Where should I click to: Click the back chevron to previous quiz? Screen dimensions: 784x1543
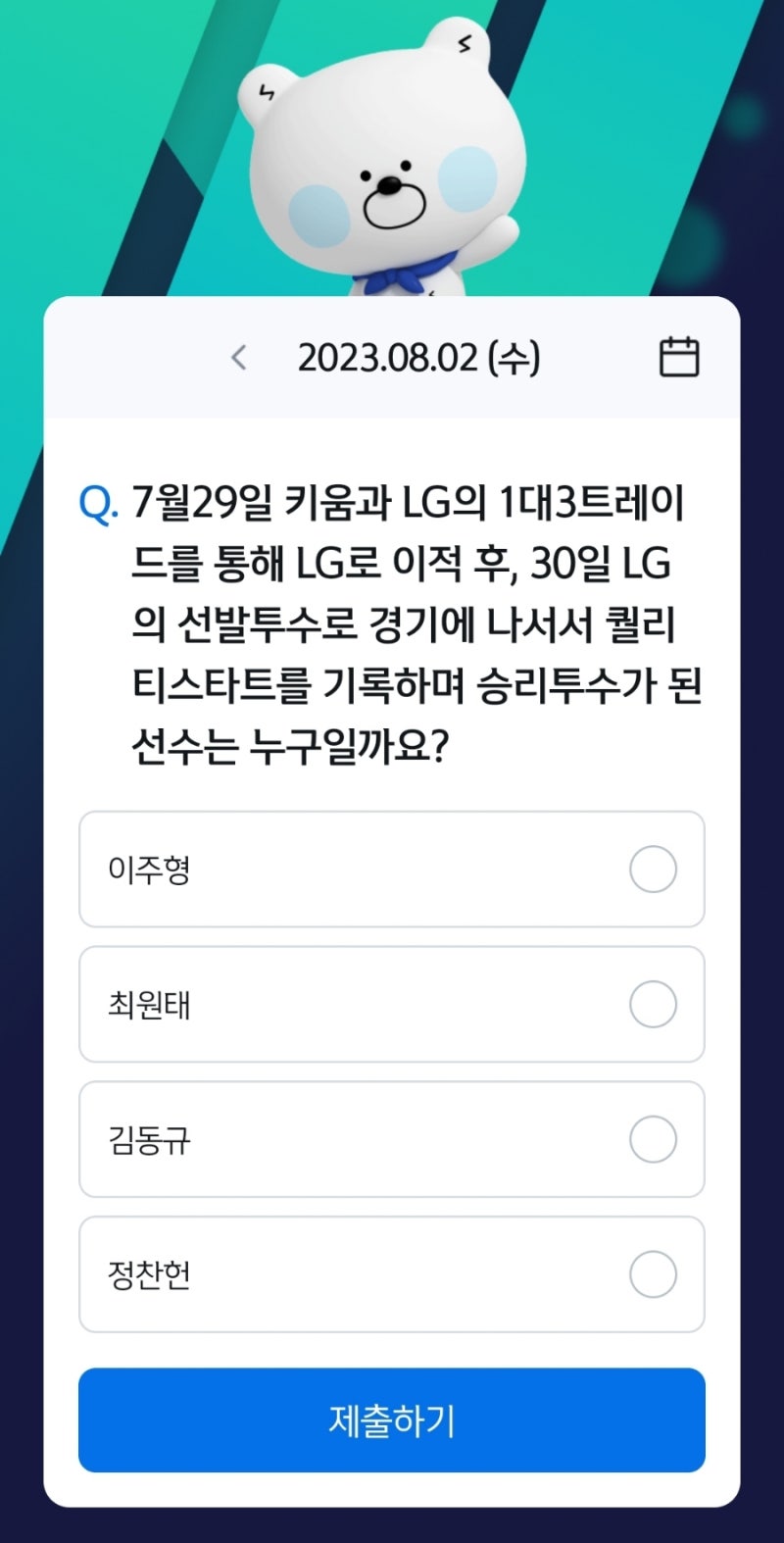[x=238, y=357]
